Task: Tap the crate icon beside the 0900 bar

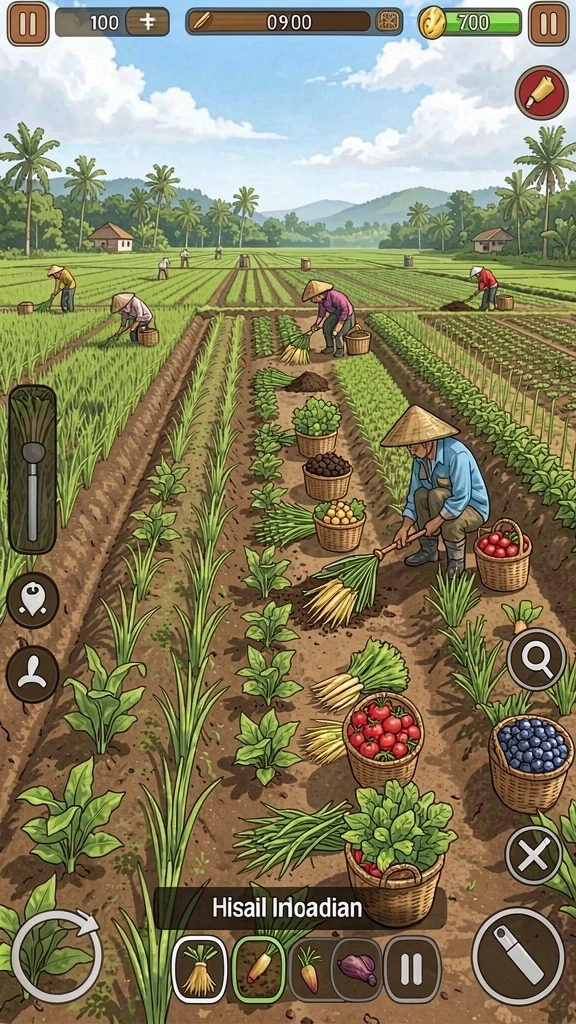Action: click(389, 22)
